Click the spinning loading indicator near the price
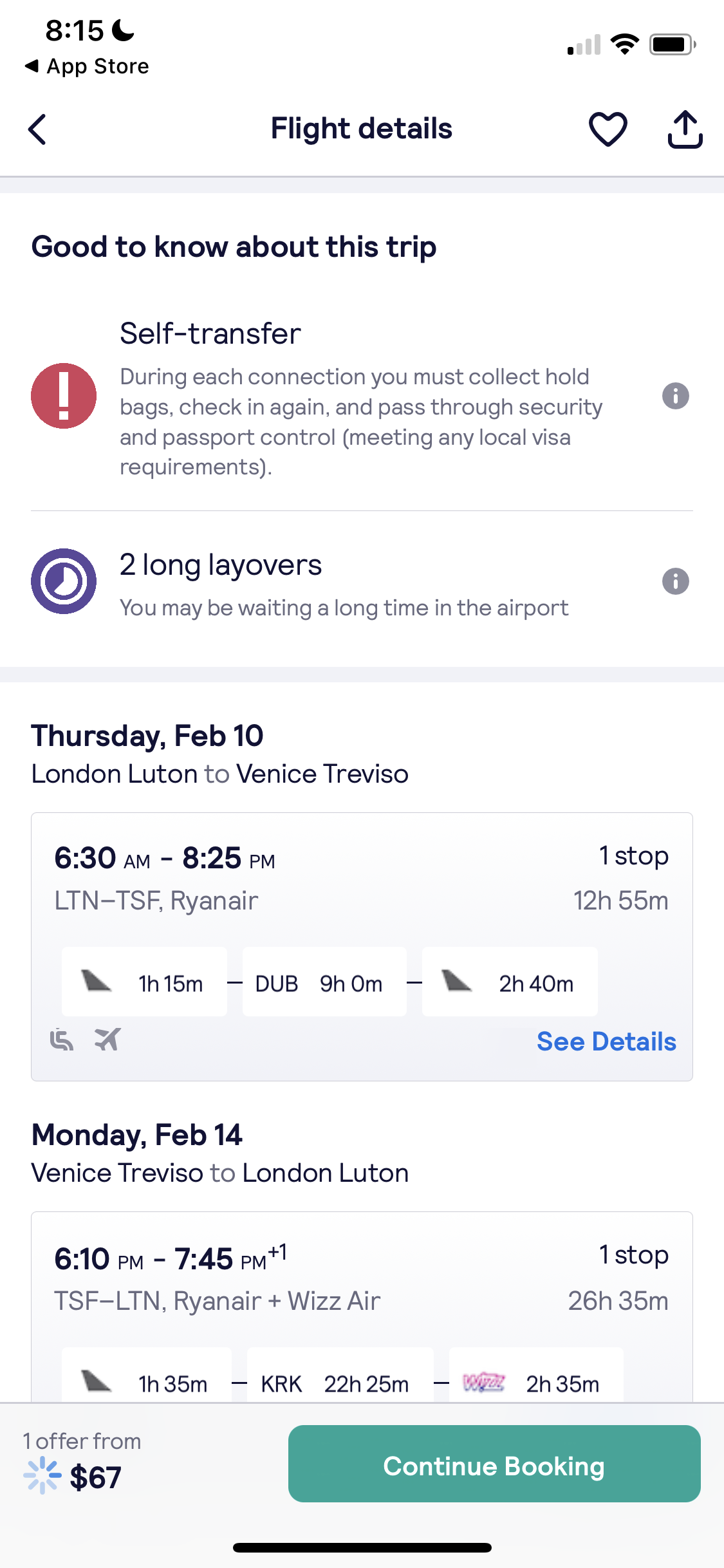The image size is (724, 1568). point(41,1476)
